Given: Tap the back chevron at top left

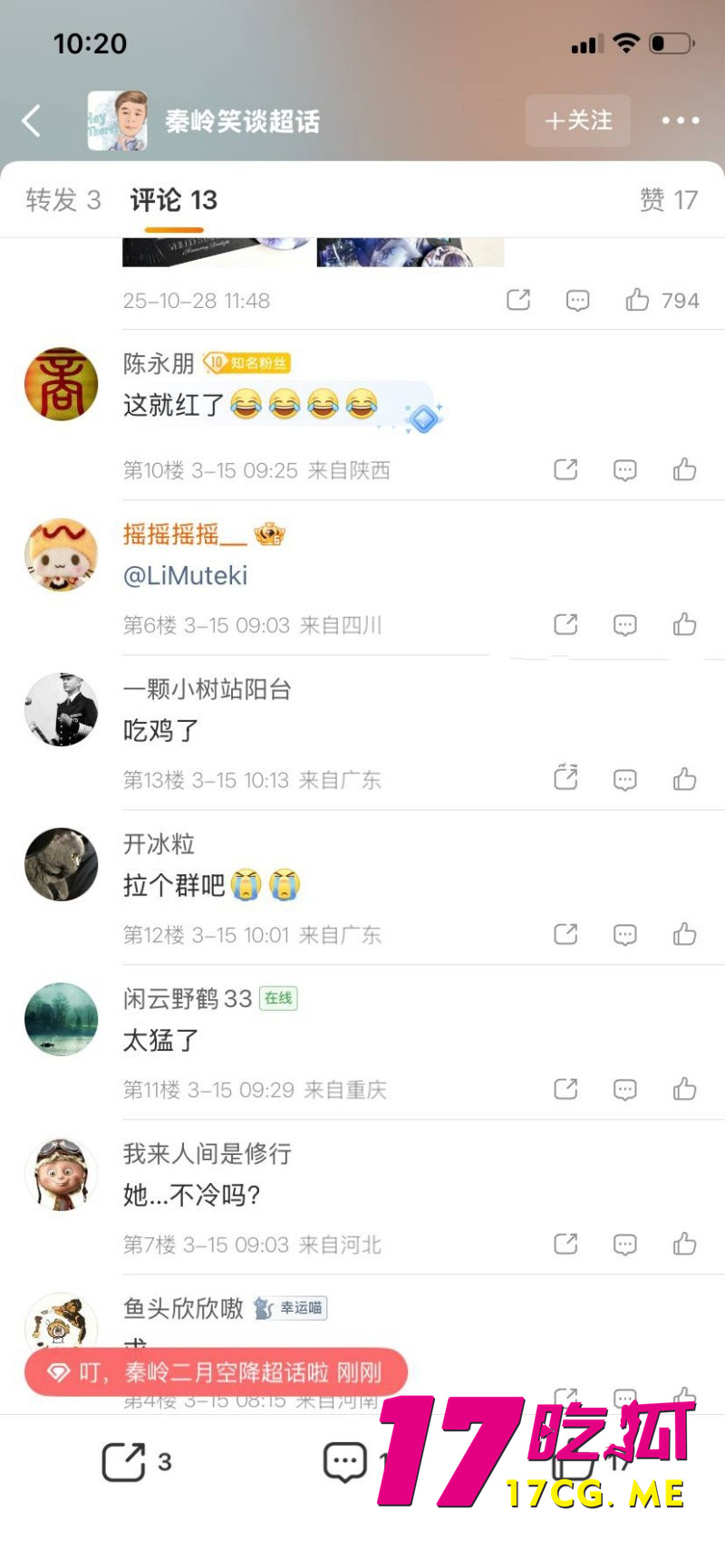Looking at the screenshot, I should [x=30, y=119].
